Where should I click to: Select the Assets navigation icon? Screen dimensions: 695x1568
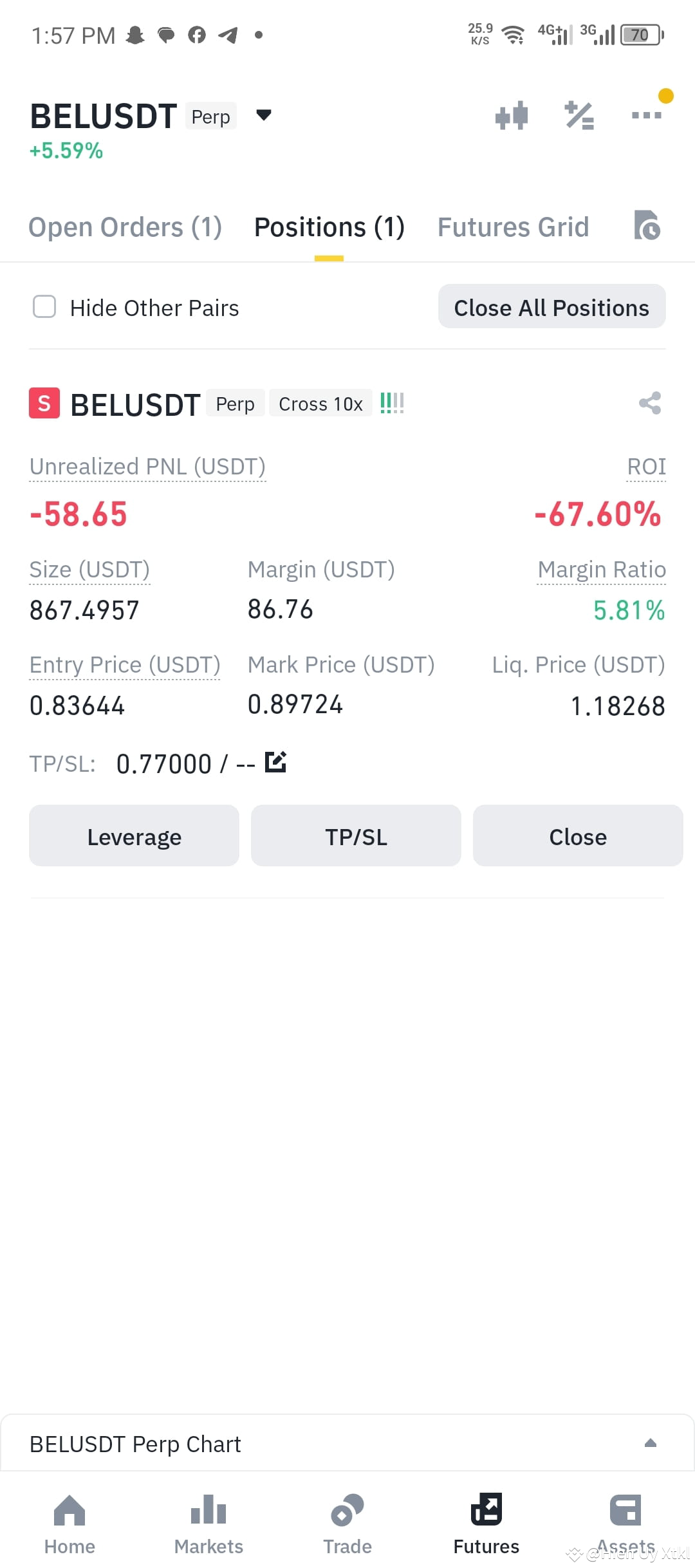(x=625, y=1509)
